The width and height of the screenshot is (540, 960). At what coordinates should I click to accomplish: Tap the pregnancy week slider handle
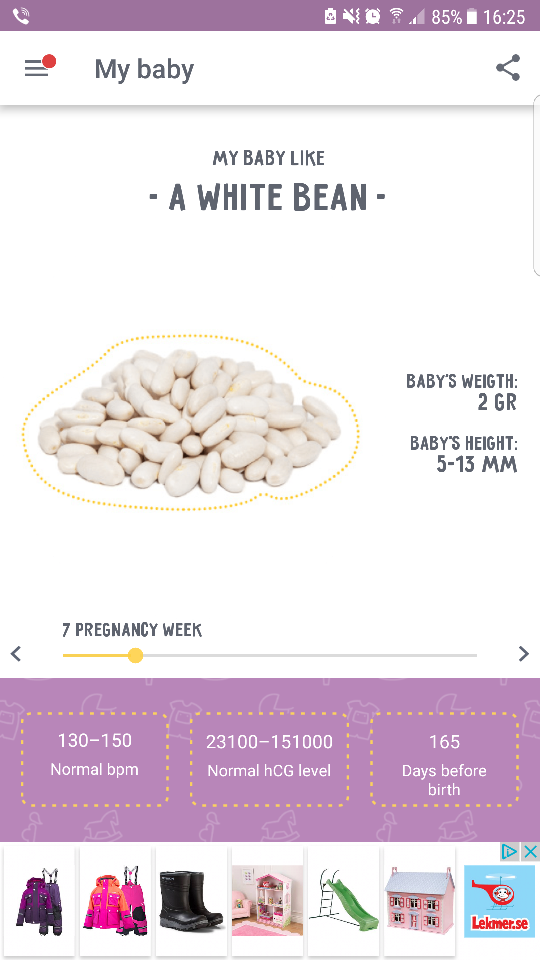135,656
